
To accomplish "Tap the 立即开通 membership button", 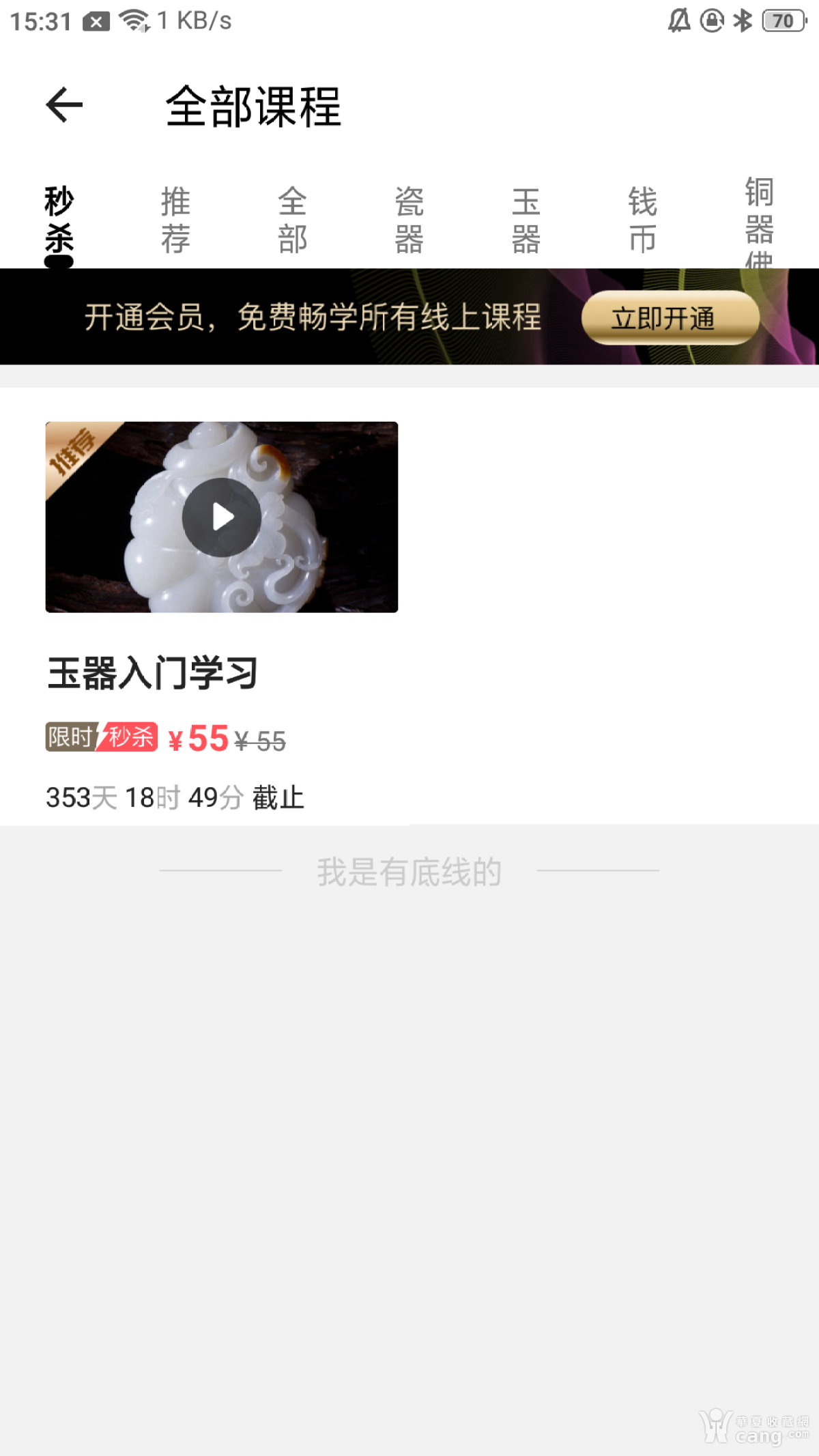I will [x=670, y=318].
